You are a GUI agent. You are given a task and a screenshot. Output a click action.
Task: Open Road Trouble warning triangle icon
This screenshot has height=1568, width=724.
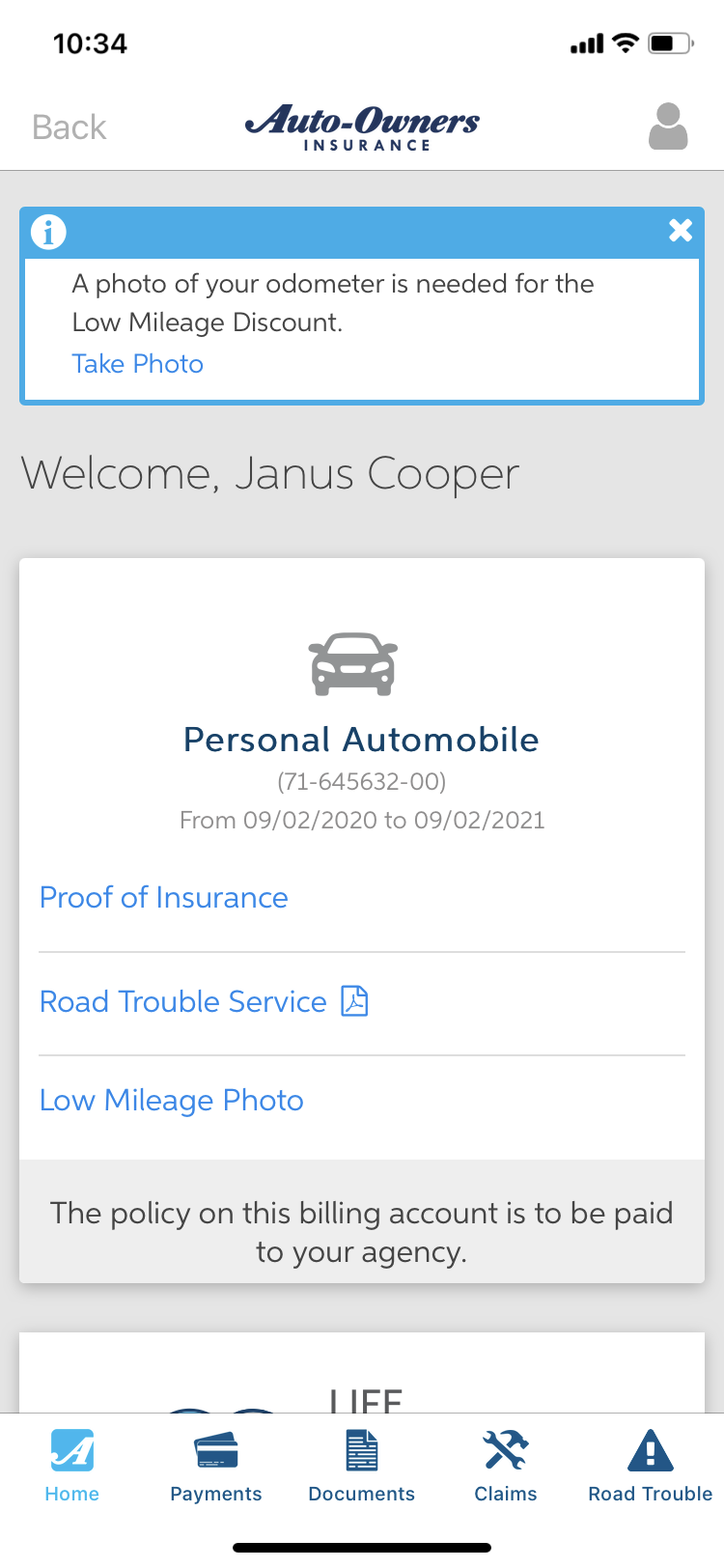(x=649, y=1448)
